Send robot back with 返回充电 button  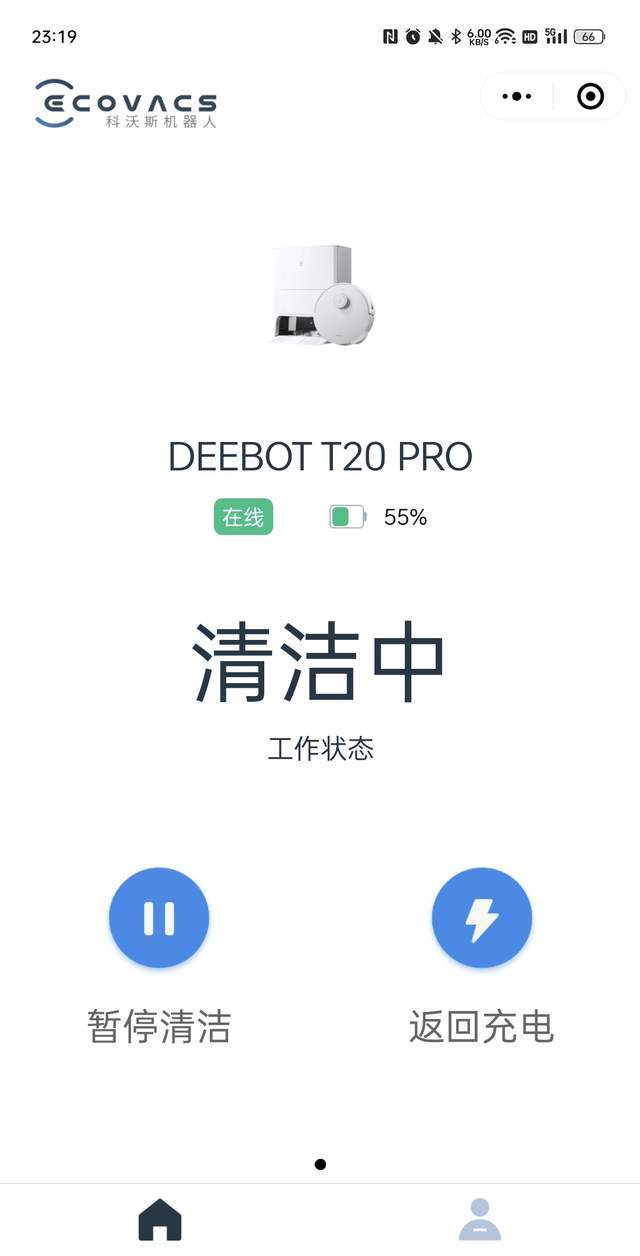(x=481, y=918)
